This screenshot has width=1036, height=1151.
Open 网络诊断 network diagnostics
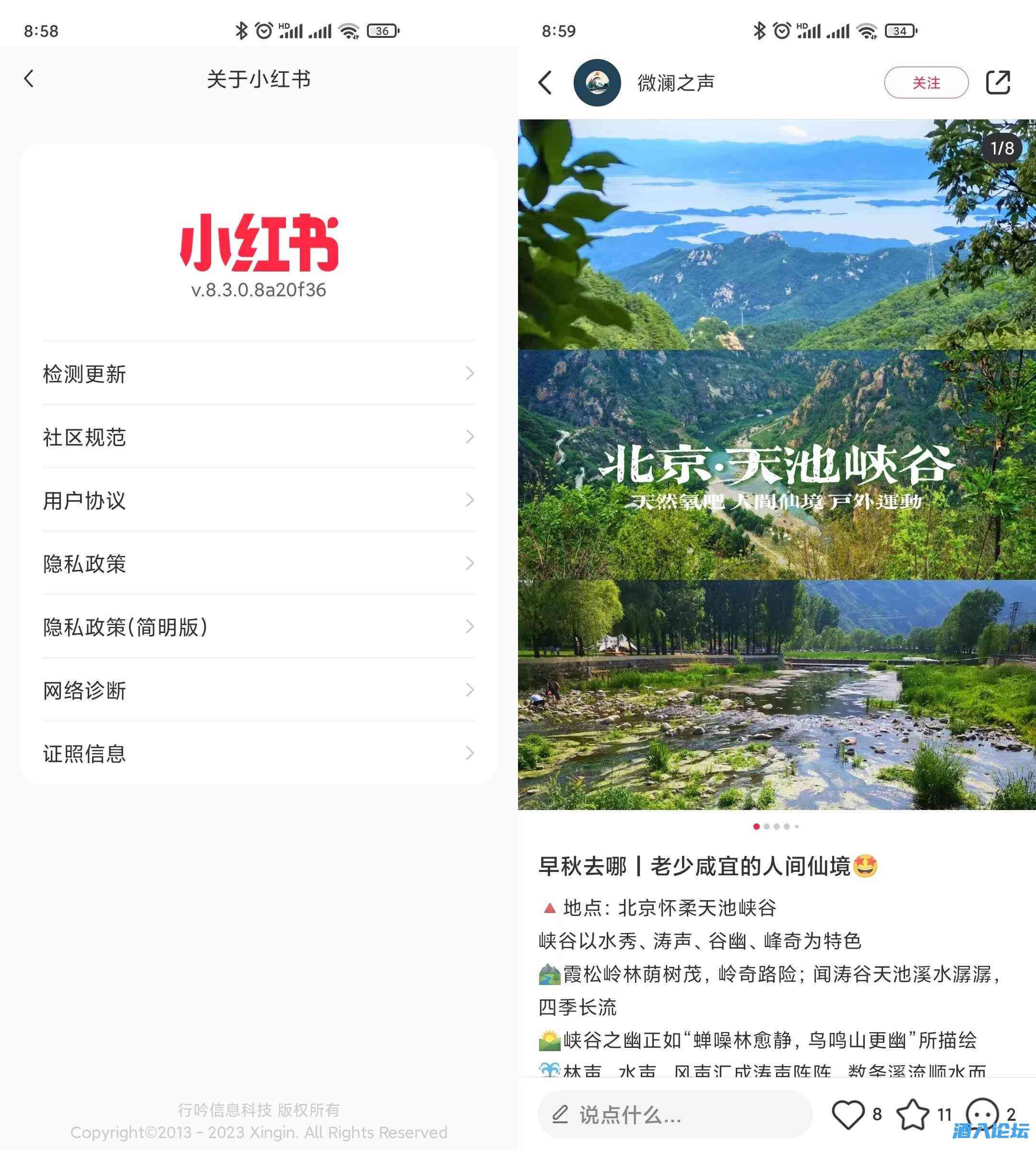[259, 690]
